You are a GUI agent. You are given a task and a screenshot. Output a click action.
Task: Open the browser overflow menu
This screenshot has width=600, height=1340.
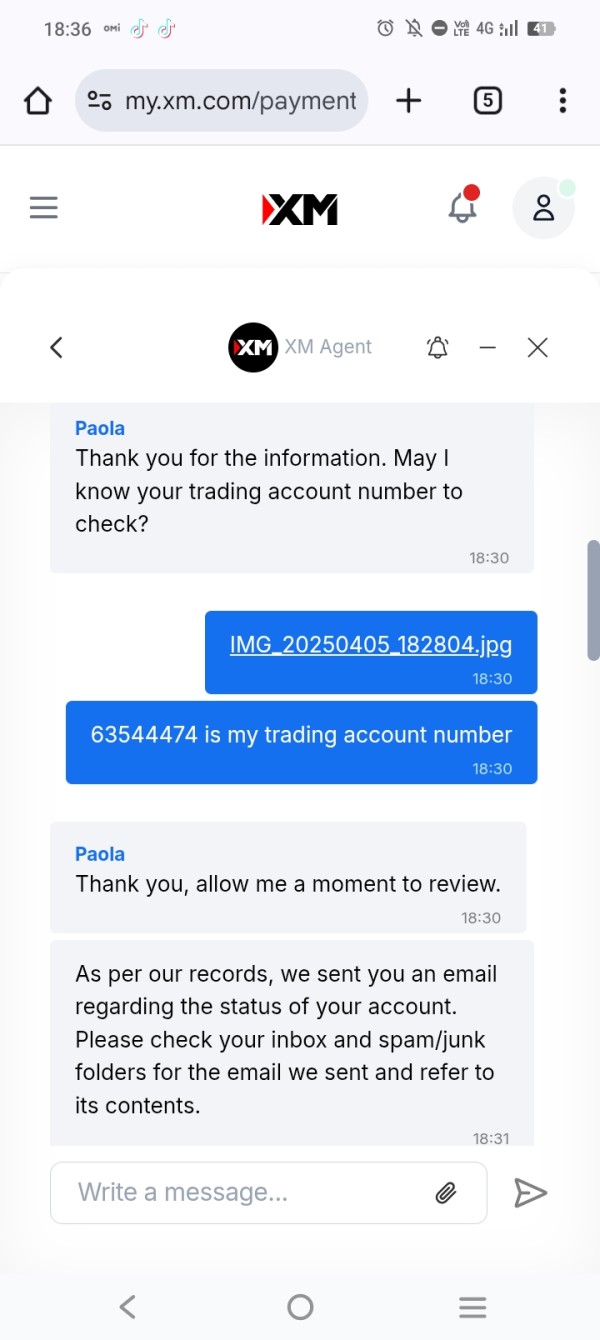coord(563,100)
